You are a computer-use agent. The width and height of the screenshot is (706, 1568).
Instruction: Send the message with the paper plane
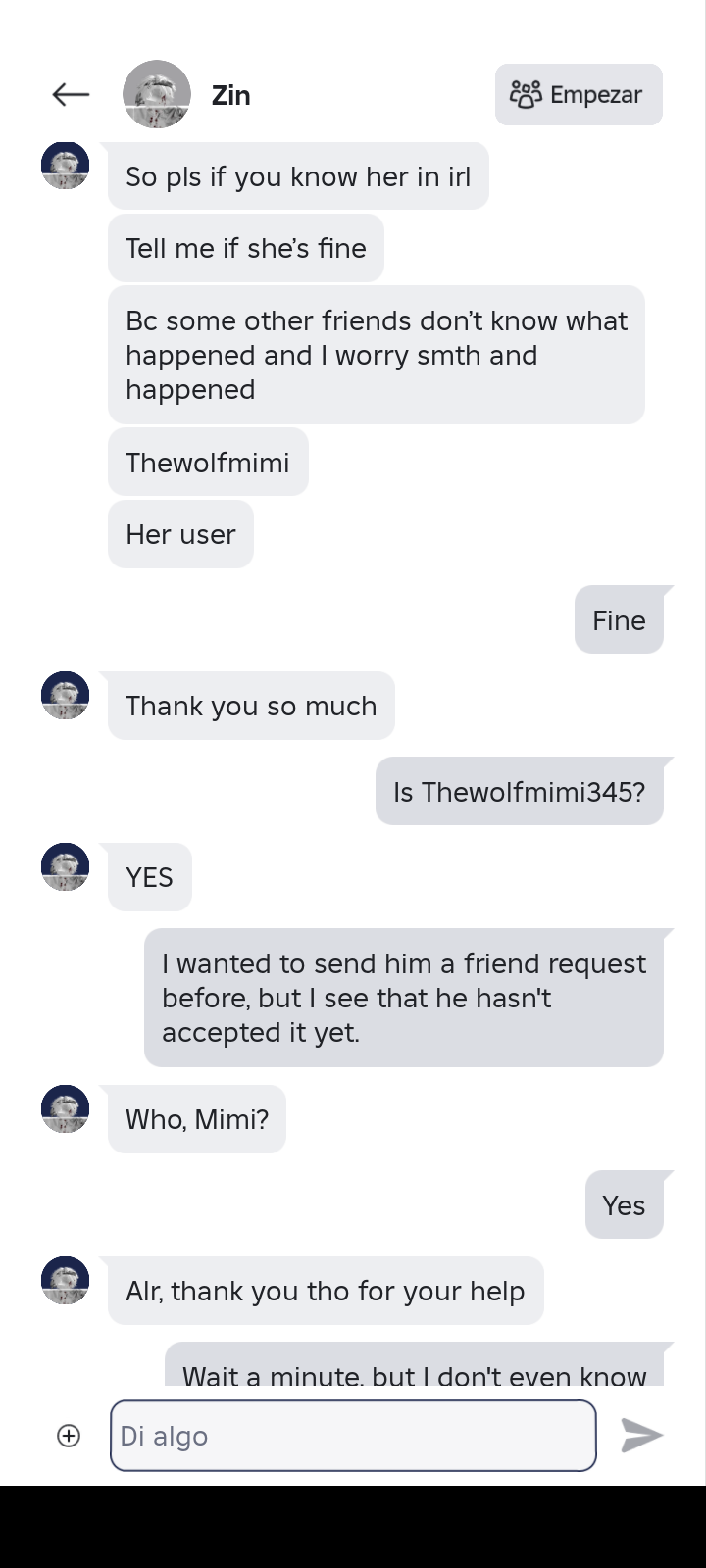[642, 1436]
